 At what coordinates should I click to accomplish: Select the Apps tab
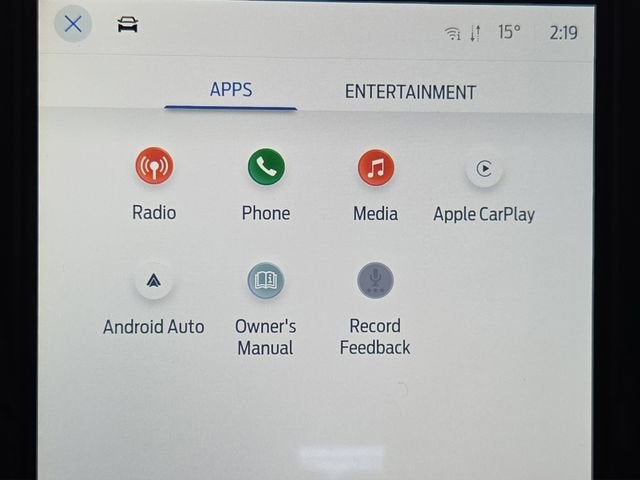(x=230, y=90)
